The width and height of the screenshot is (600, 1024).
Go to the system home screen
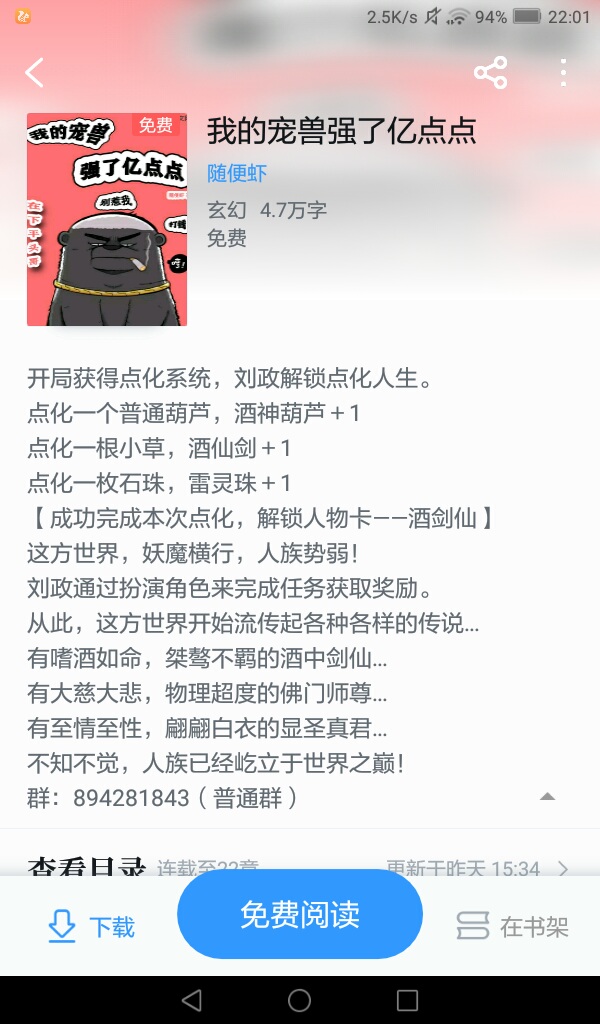pos(300,1000)
